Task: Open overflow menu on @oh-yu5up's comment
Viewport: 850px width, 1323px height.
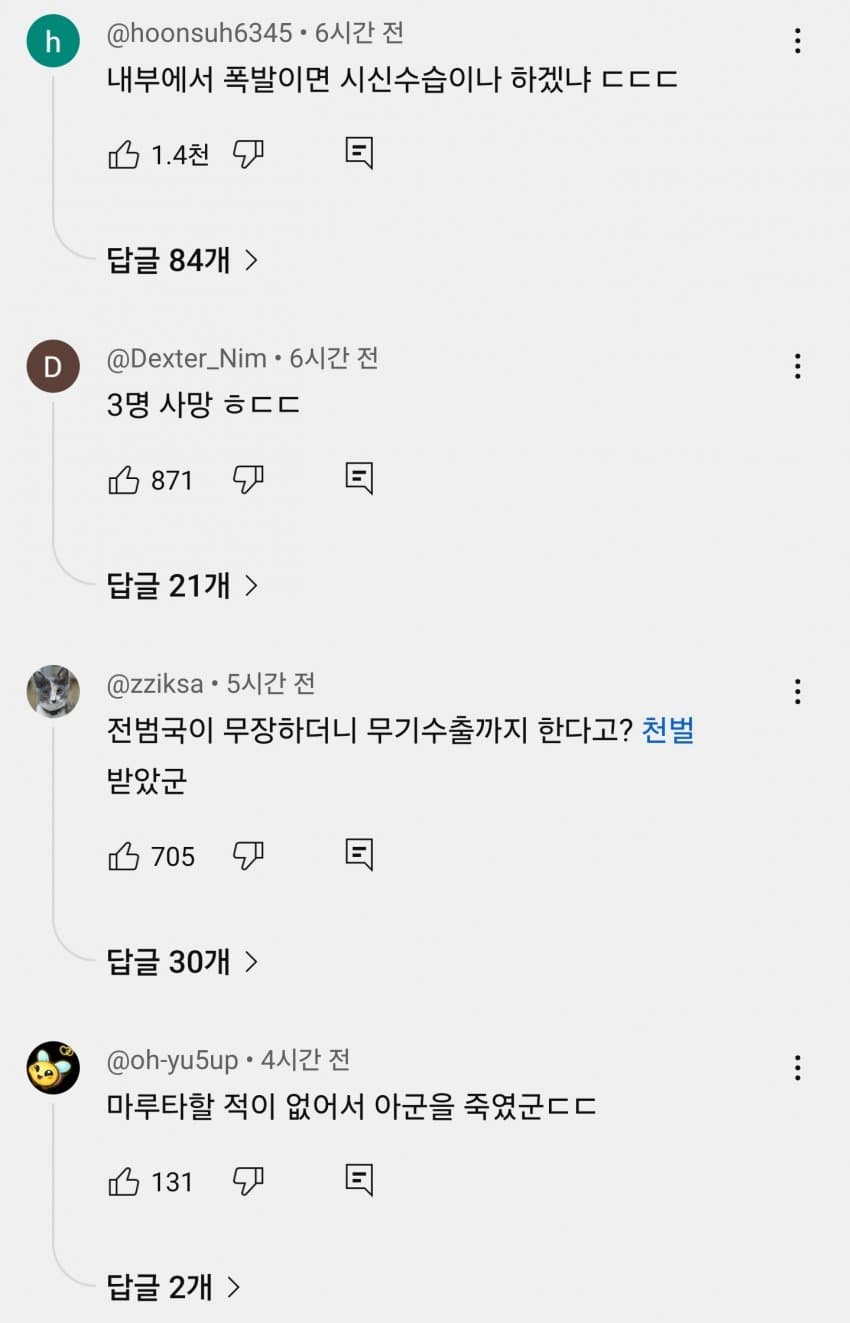Action: 797,1068
